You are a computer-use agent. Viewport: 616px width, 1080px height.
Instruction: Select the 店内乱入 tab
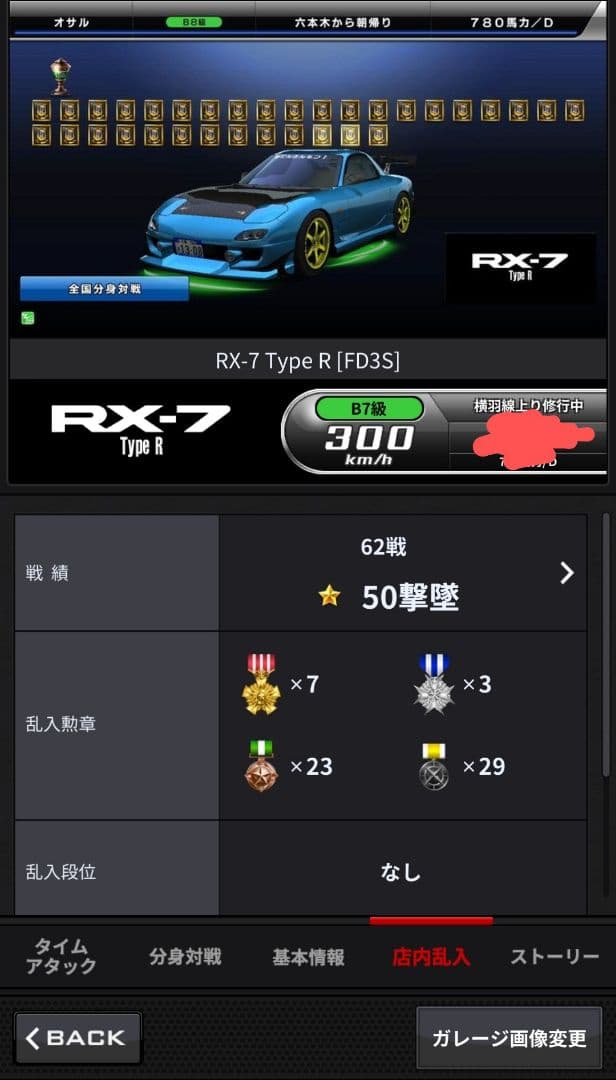tap(431, 957)
